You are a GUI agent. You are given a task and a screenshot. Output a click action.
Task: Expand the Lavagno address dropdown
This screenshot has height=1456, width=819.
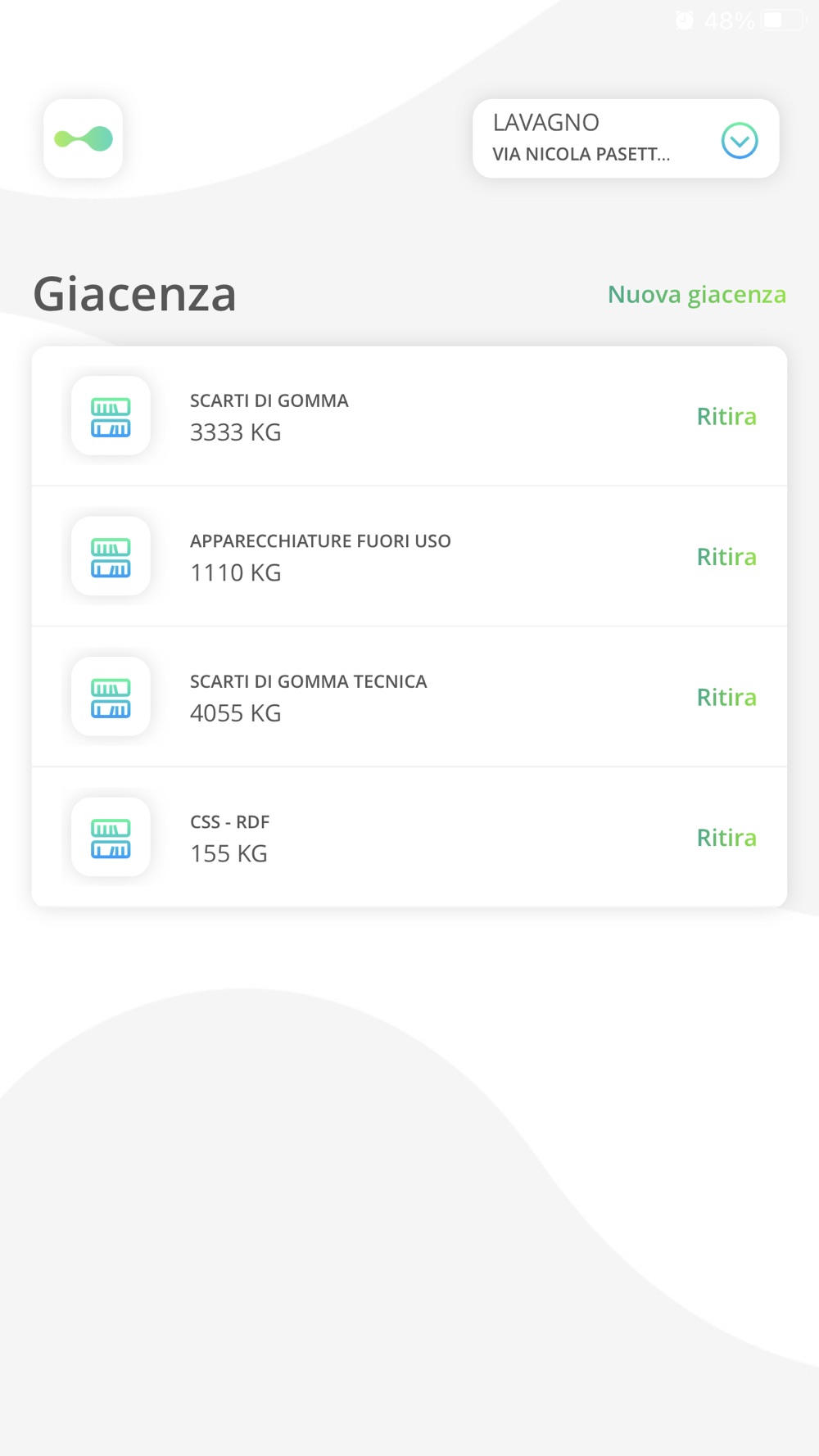(739, 140)
